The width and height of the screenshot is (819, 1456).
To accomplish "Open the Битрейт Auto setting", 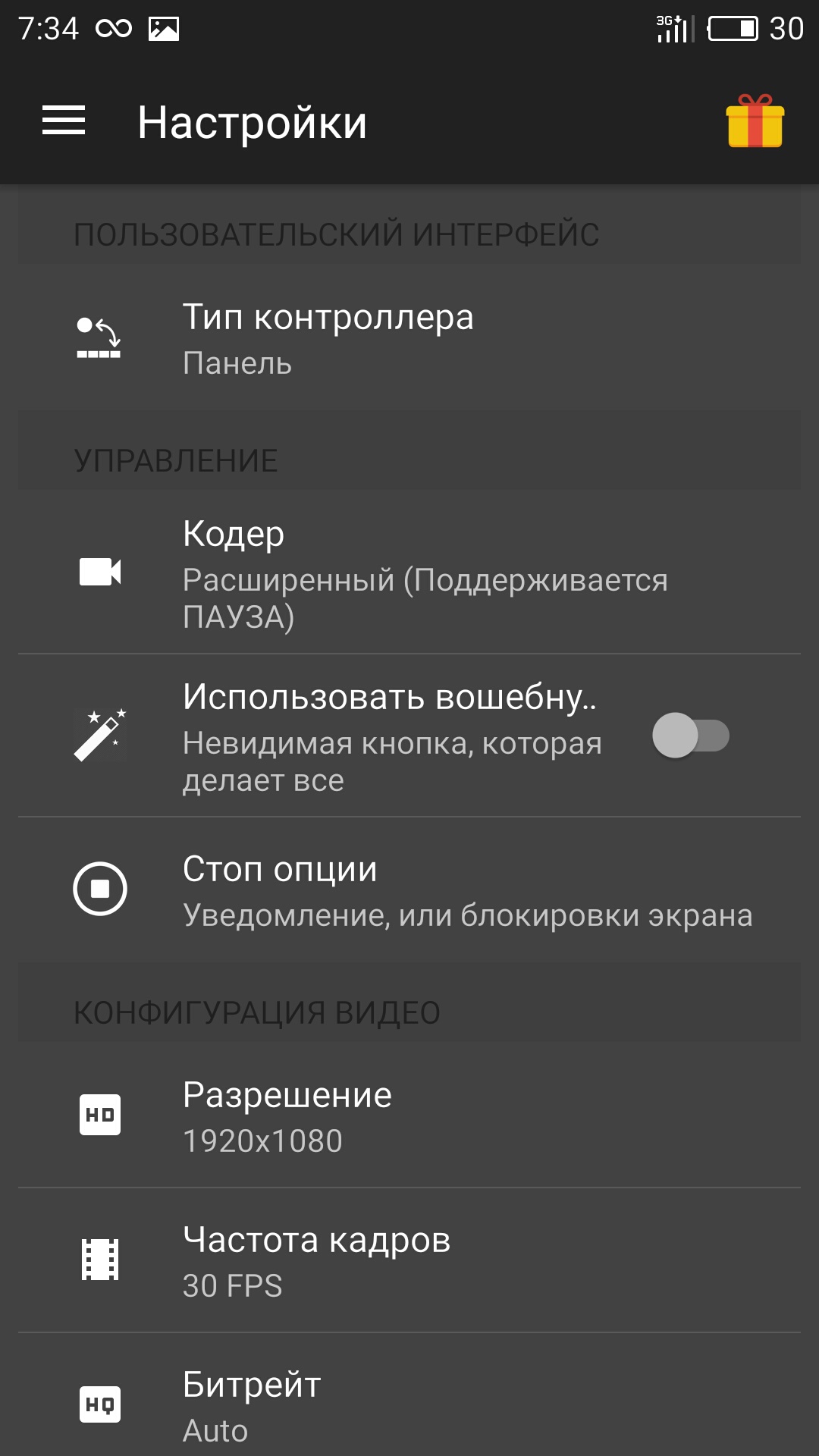I will pyautogui.click(x=409, y=1404).
